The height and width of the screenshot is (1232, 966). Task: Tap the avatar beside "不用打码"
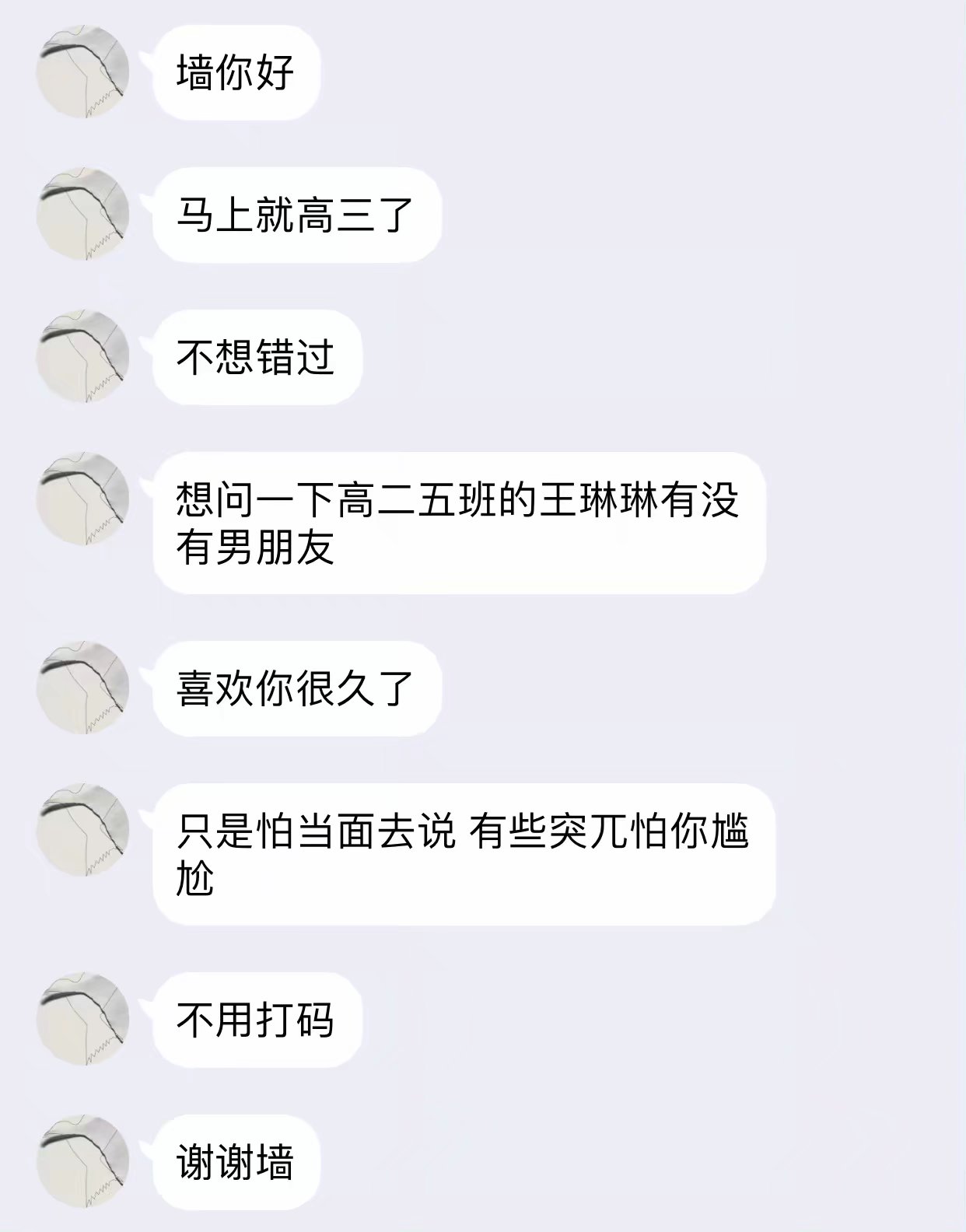pyautogui.click(x=82, y=1019)
